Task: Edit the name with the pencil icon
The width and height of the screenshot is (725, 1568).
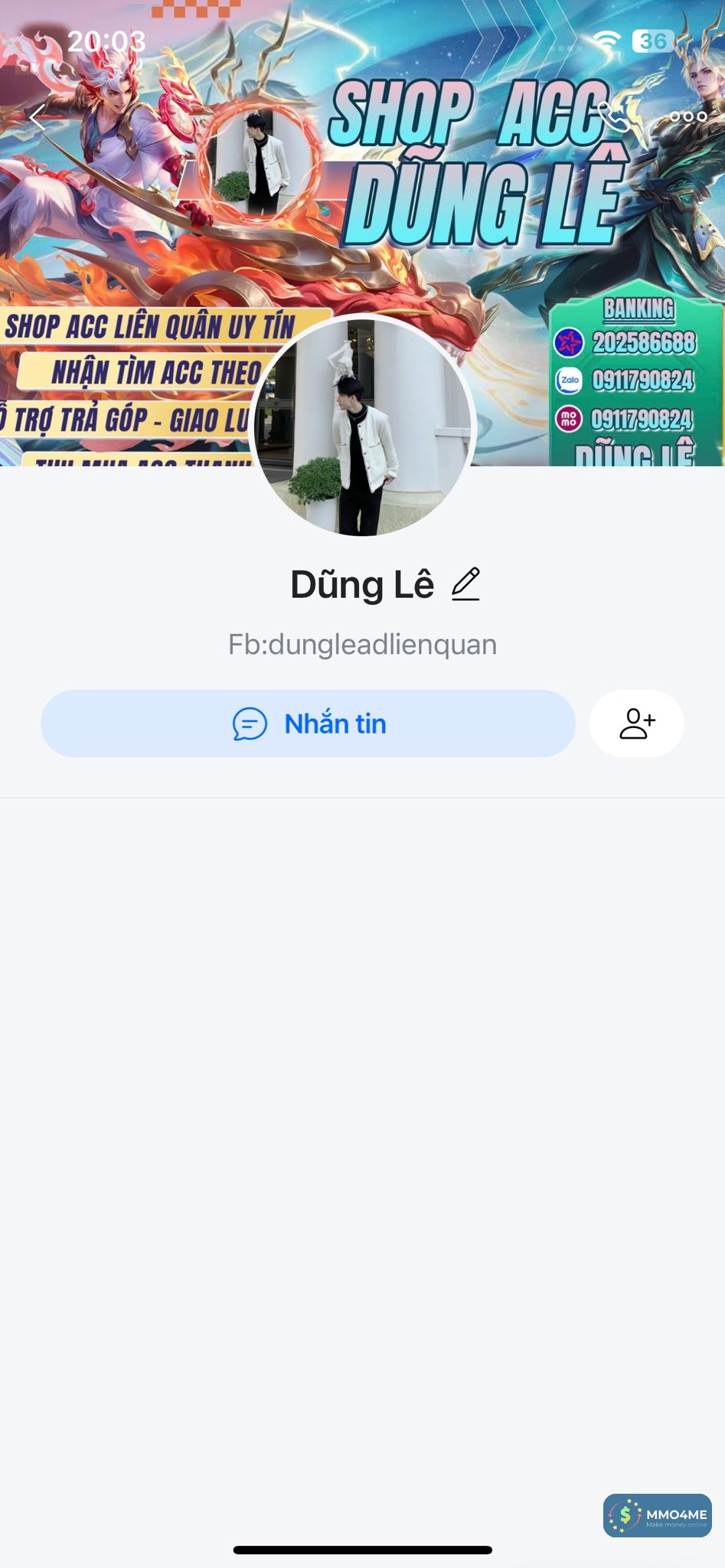Action: pos(465,584)
